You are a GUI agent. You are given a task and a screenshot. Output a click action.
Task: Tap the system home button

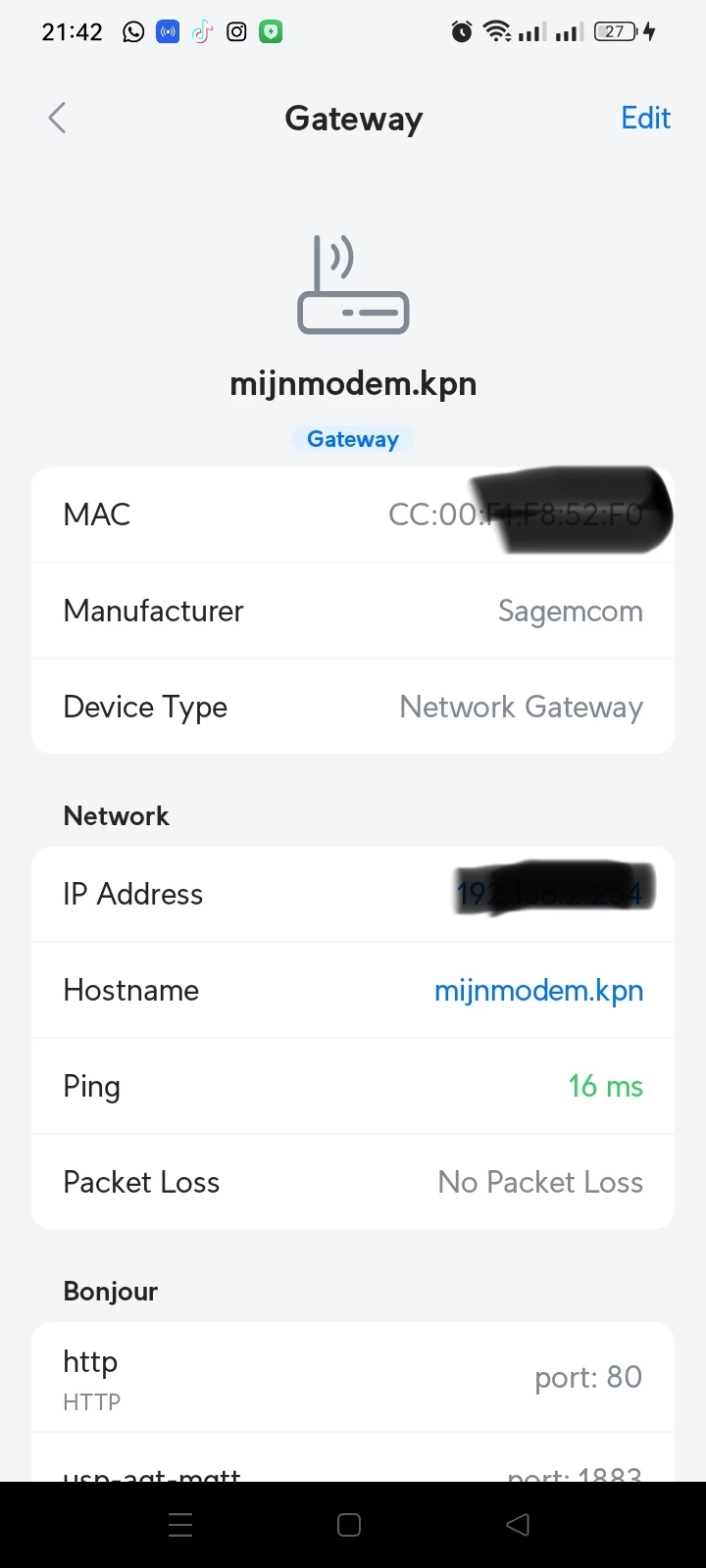[349, 1525]
